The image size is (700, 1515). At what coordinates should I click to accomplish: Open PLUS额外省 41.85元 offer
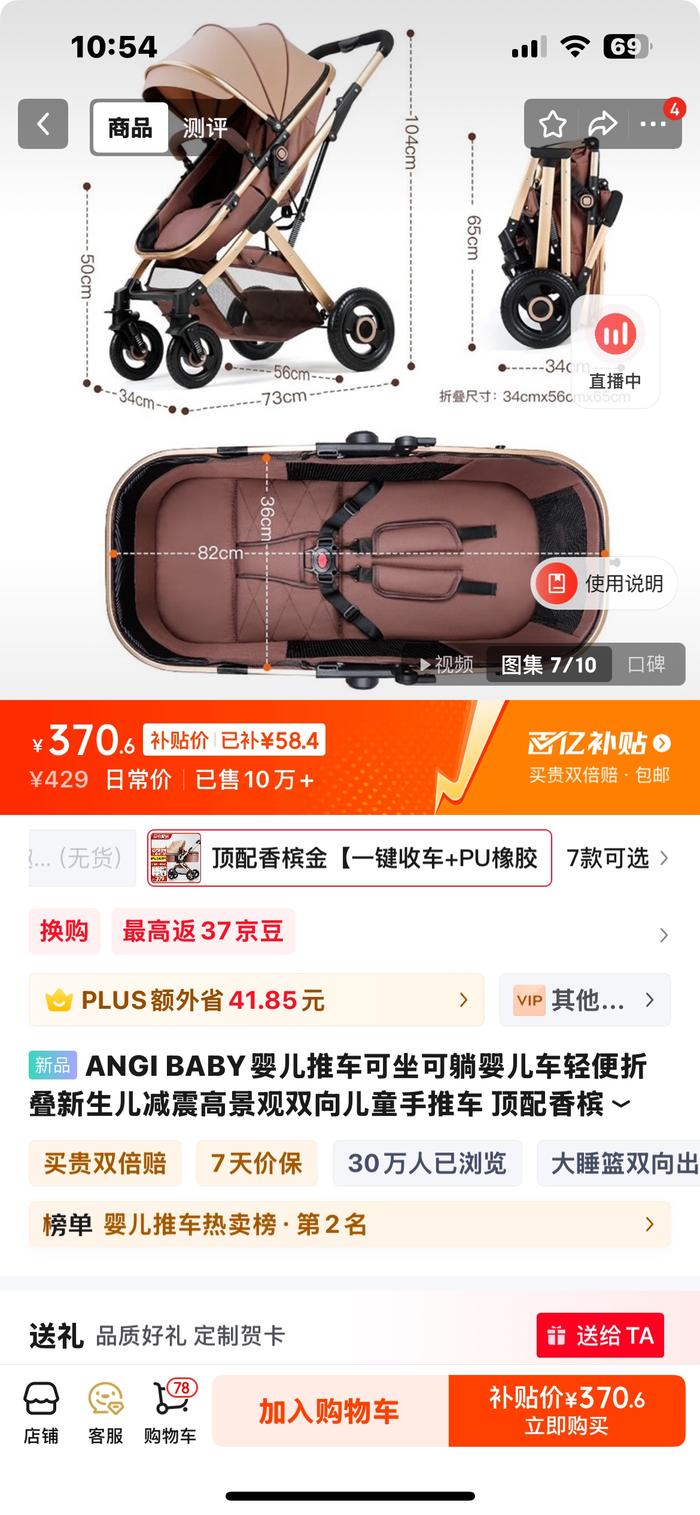point(256,1000)
